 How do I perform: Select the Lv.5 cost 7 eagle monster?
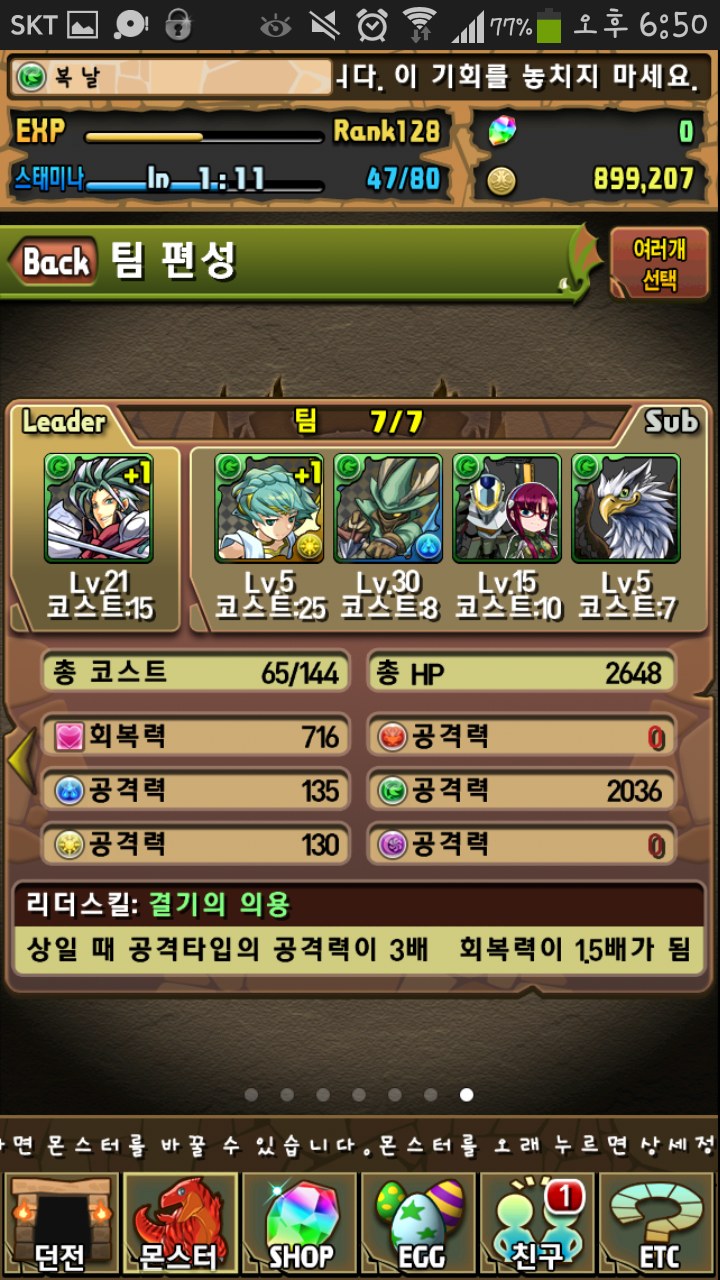point(626,508)
